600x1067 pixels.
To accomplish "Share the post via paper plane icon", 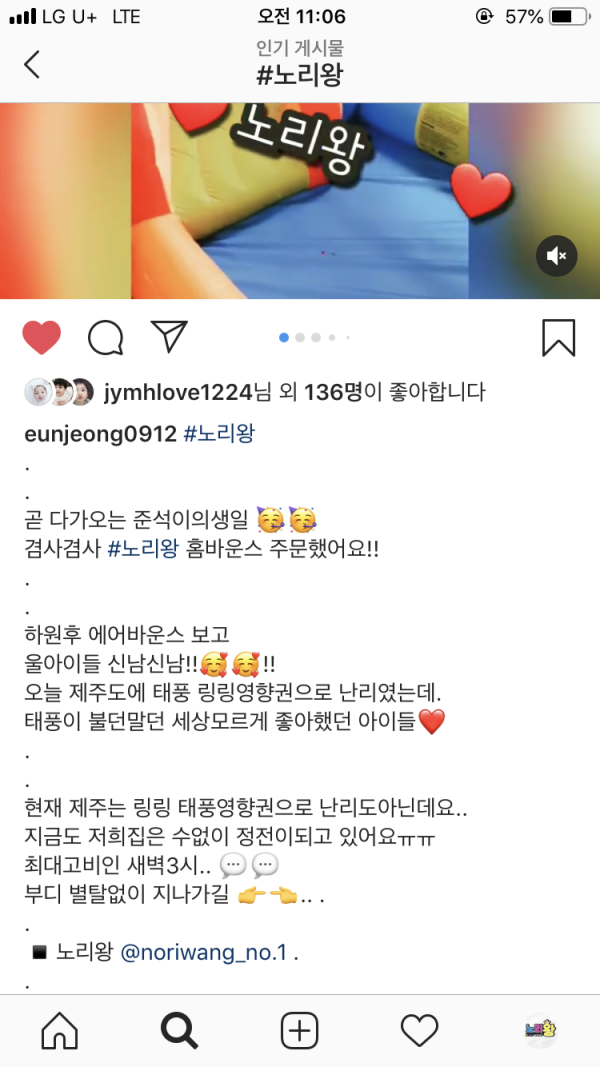I will pyautogui.click(x=169, y=338).
